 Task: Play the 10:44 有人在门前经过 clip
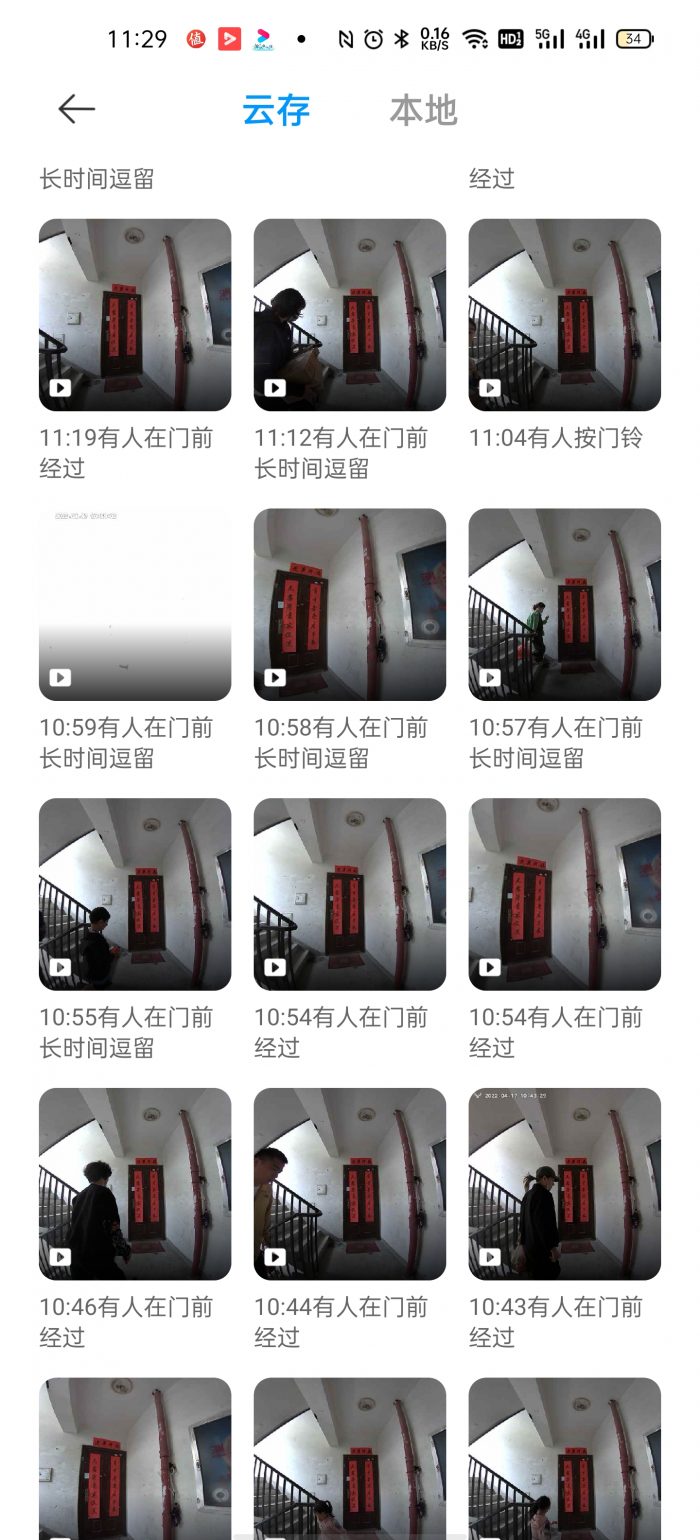[x=350, y=1184]
